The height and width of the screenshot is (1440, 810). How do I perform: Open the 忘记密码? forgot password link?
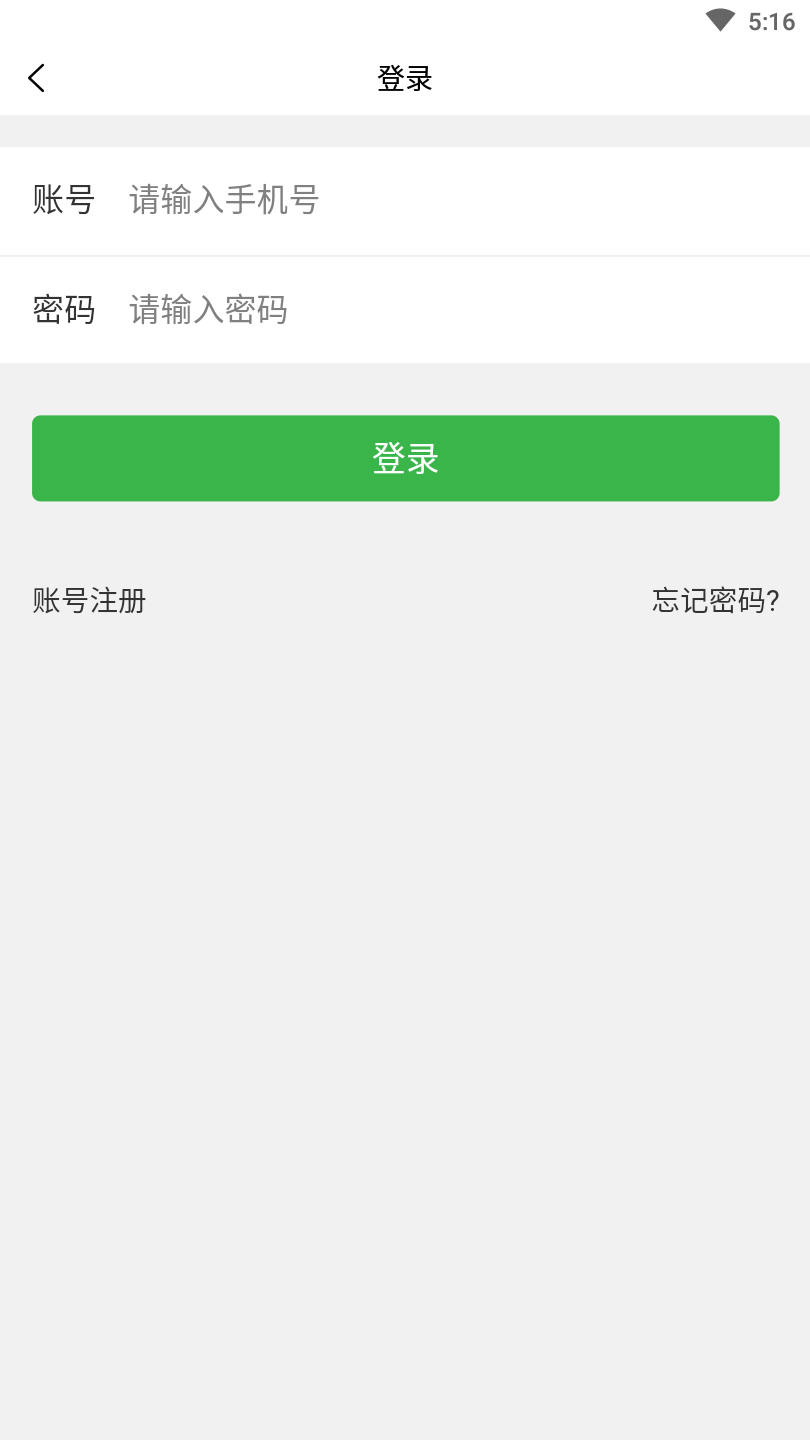(715, 601)
